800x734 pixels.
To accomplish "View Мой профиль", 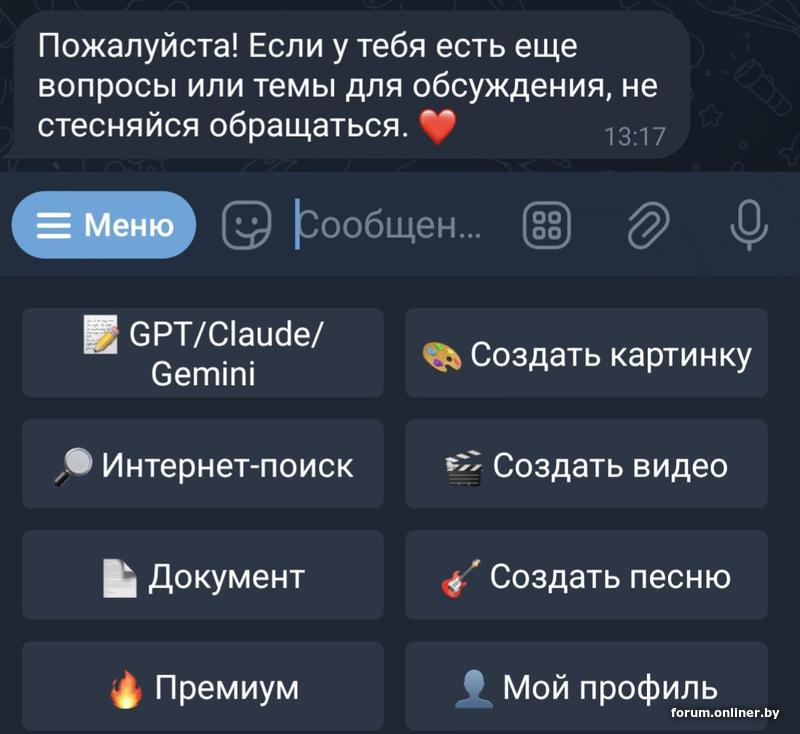I will 586,686.
